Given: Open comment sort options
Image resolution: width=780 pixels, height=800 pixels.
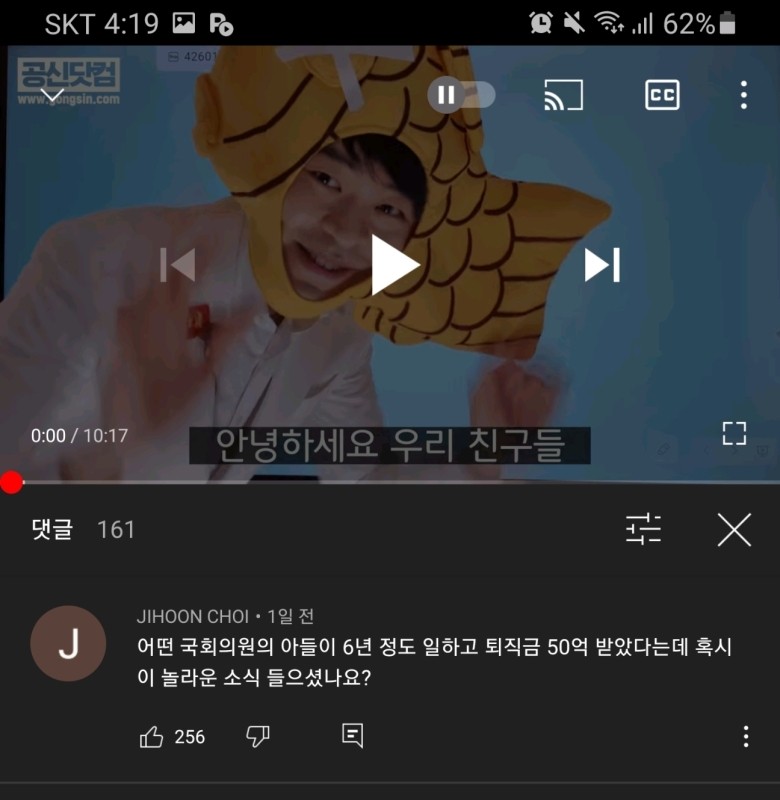Looking at the screenshot, I should tap(643, 529).
